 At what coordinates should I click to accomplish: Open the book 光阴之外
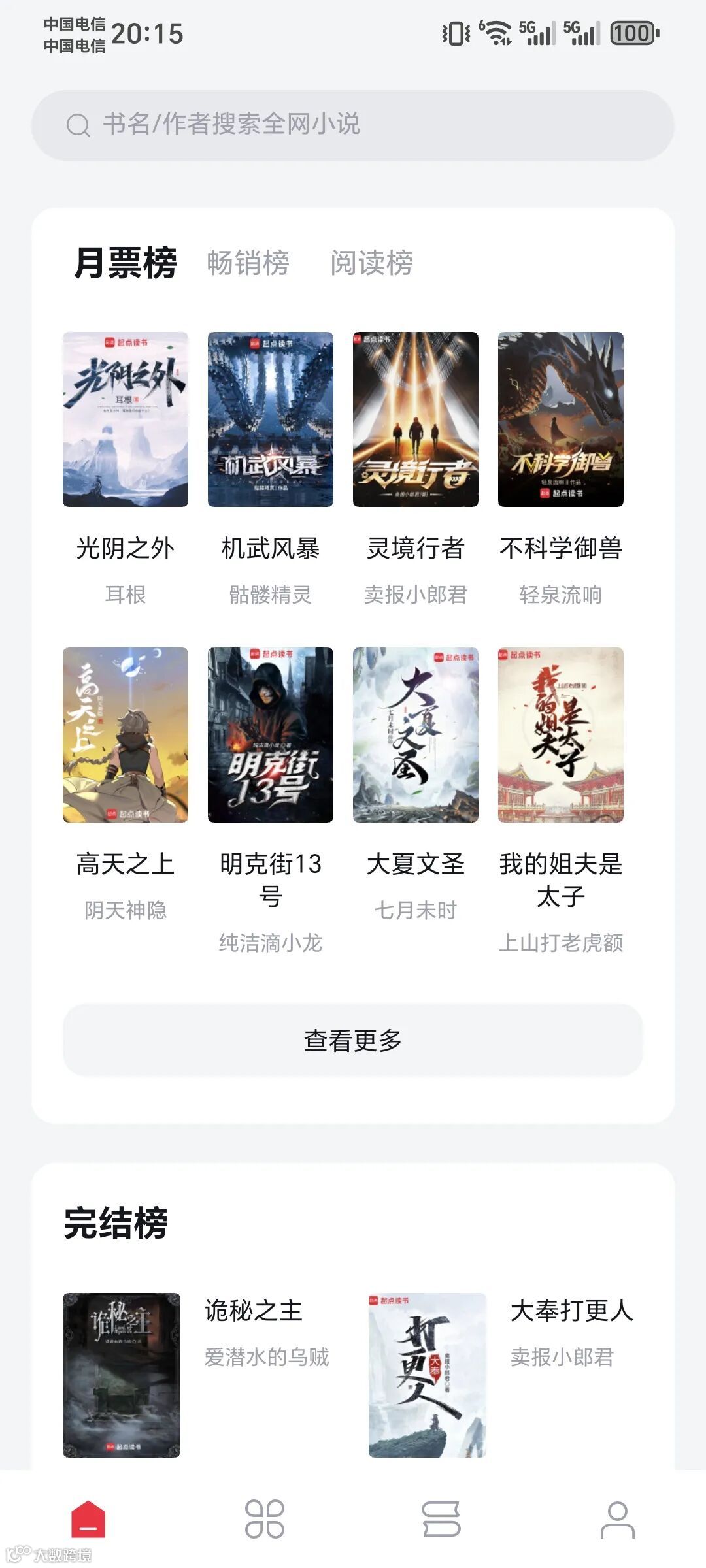click(x=126, y=419)
